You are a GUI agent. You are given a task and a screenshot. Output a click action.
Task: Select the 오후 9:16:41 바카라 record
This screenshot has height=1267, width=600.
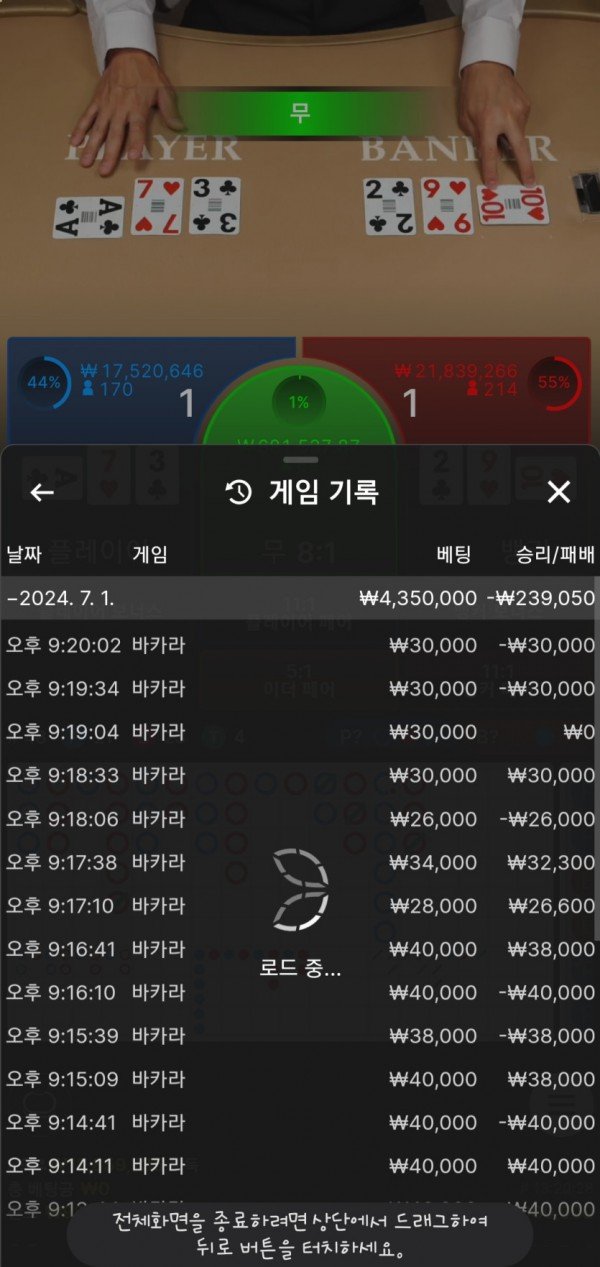[x=300, y=948]
